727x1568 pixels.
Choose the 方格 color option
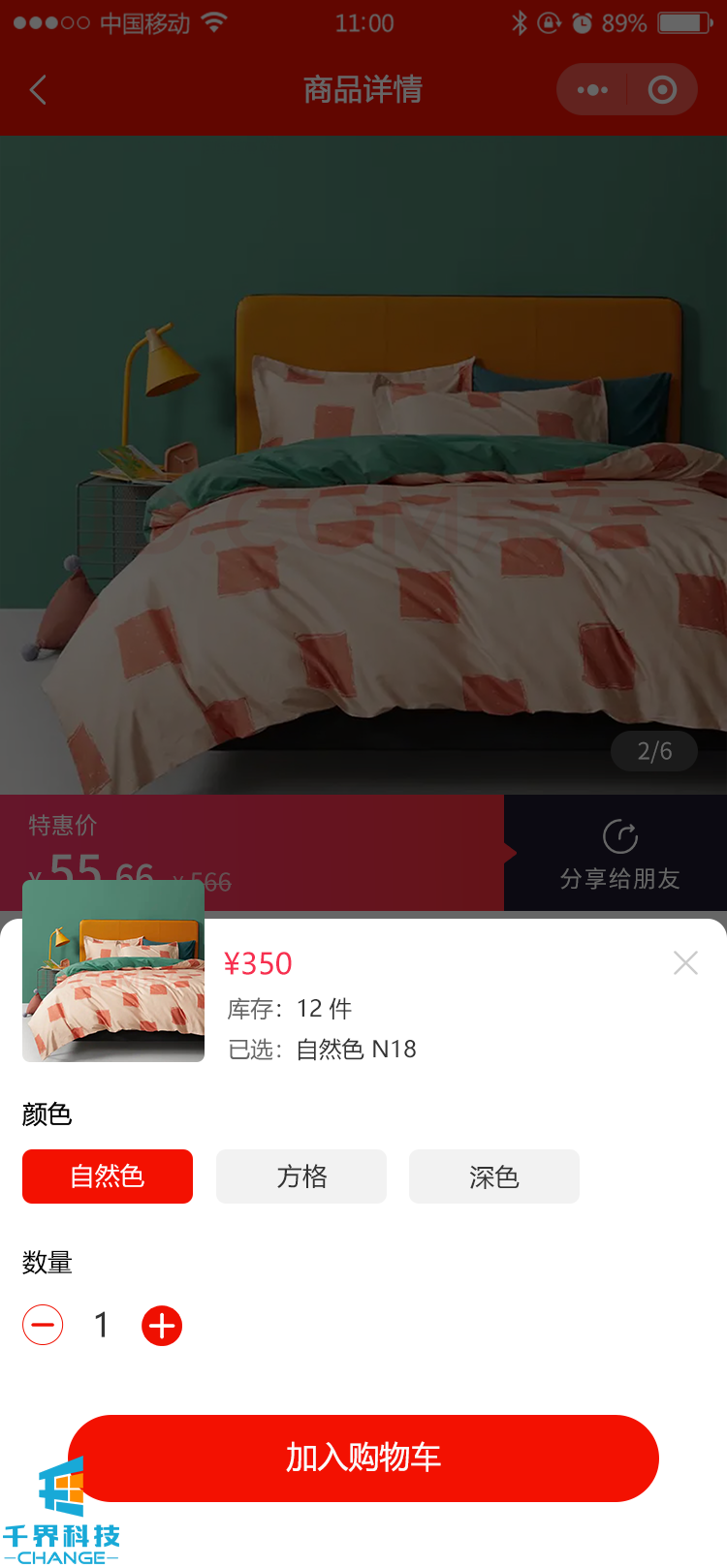[x=301, y=1176]
